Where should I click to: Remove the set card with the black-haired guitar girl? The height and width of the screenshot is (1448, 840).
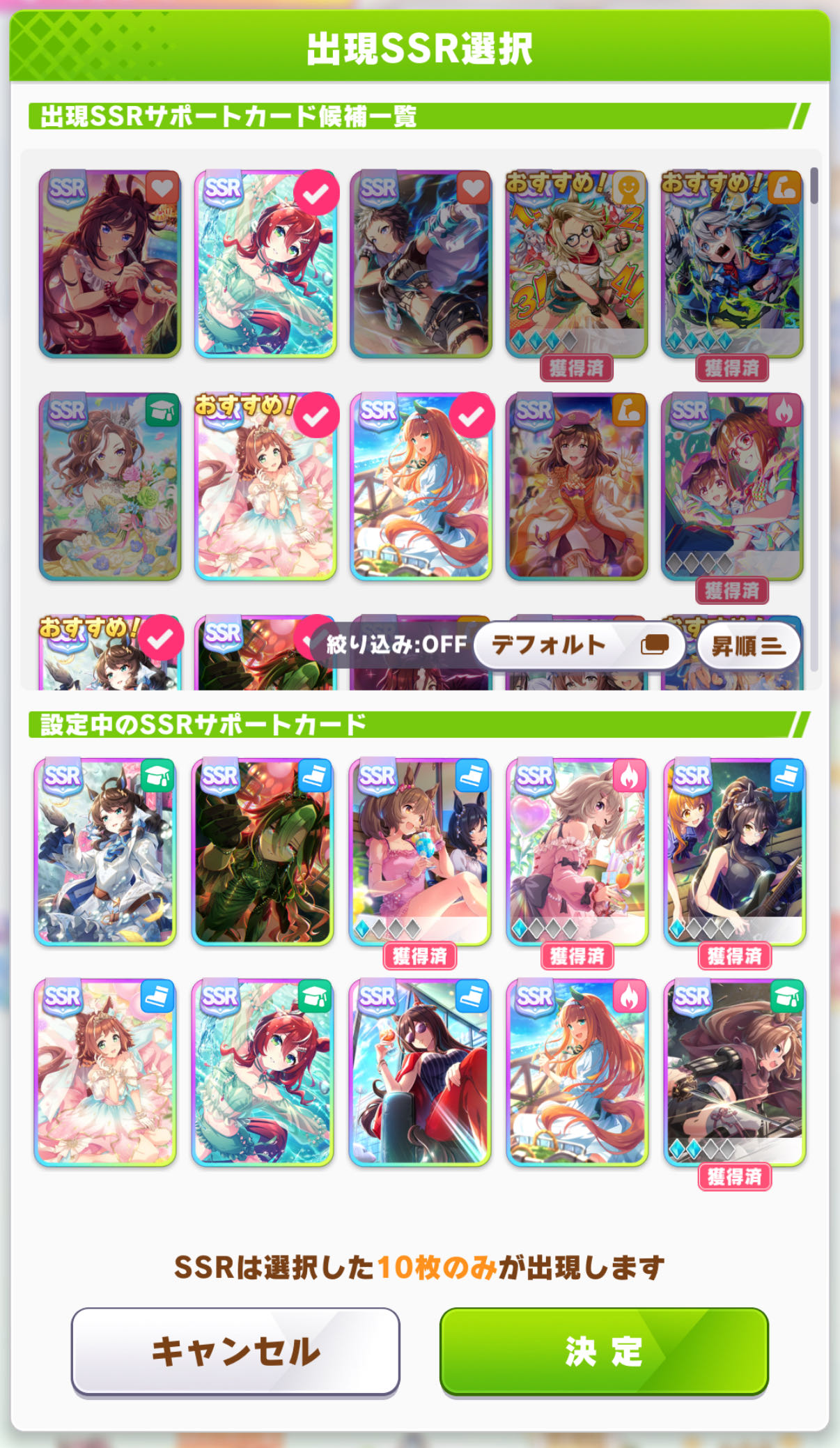coord(734,852)
